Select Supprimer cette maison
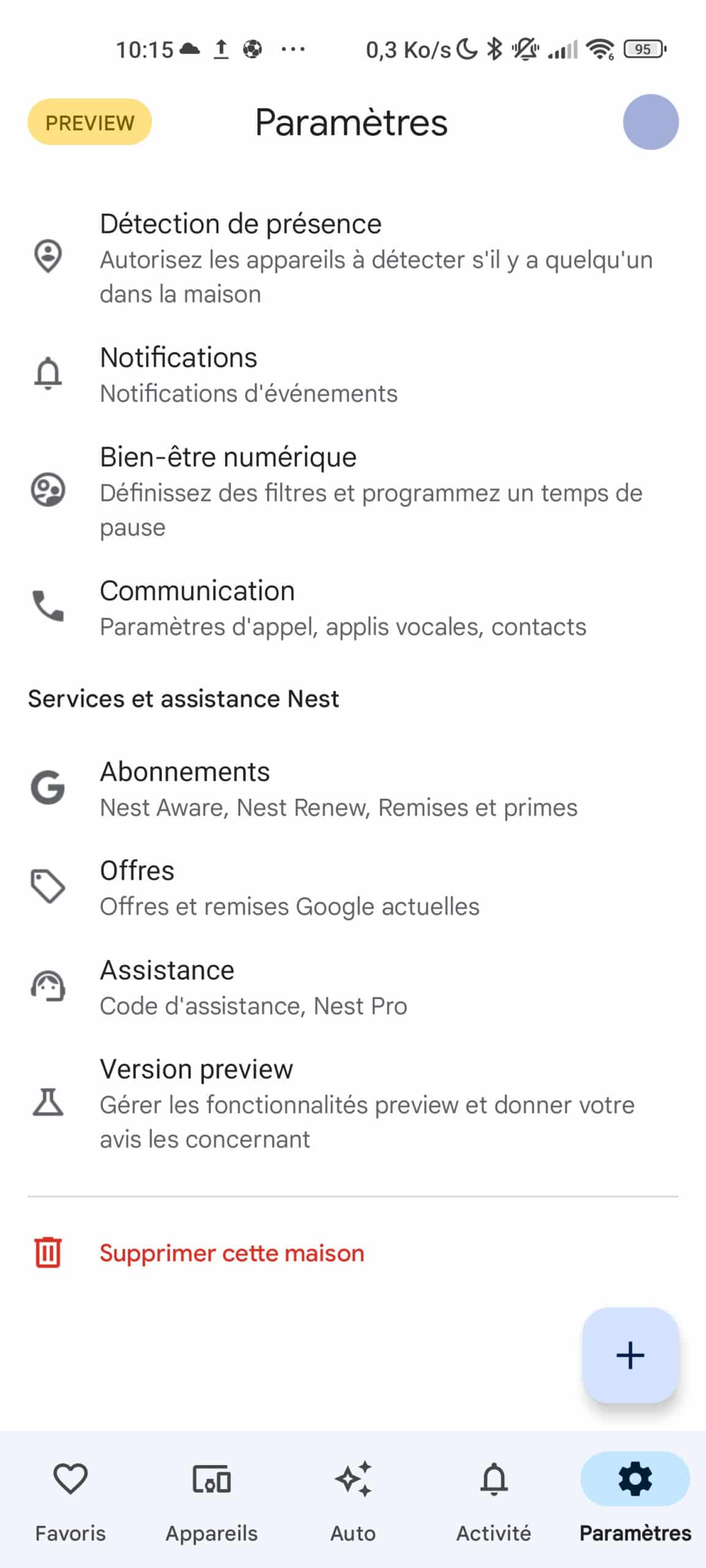The image size is (706, 1568). (353, 1253)
